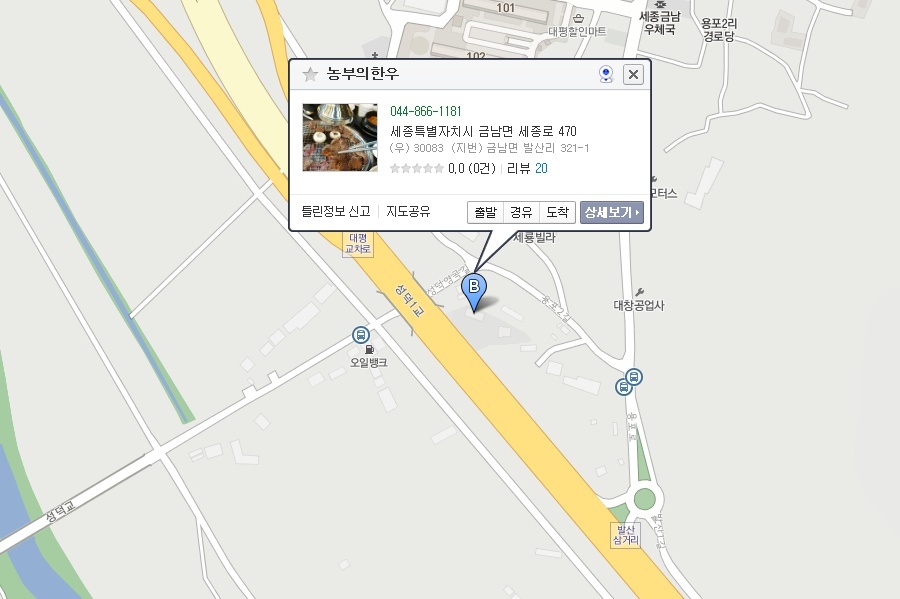Open the 20 reviews link
This screenshot has height=599, width=900.
(541, 168)
